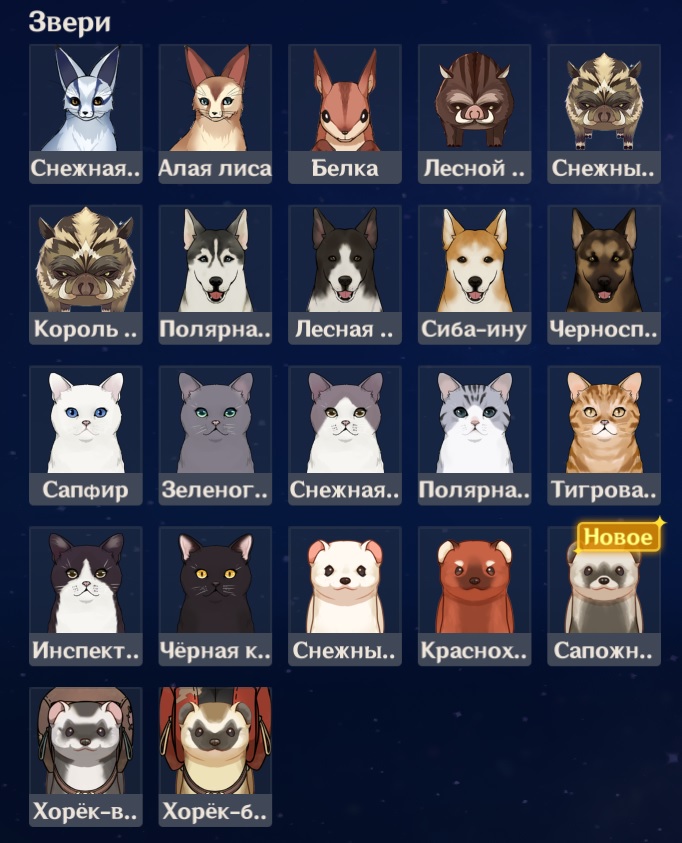View the Тигрова.. striped cat entry

[604, 434]
